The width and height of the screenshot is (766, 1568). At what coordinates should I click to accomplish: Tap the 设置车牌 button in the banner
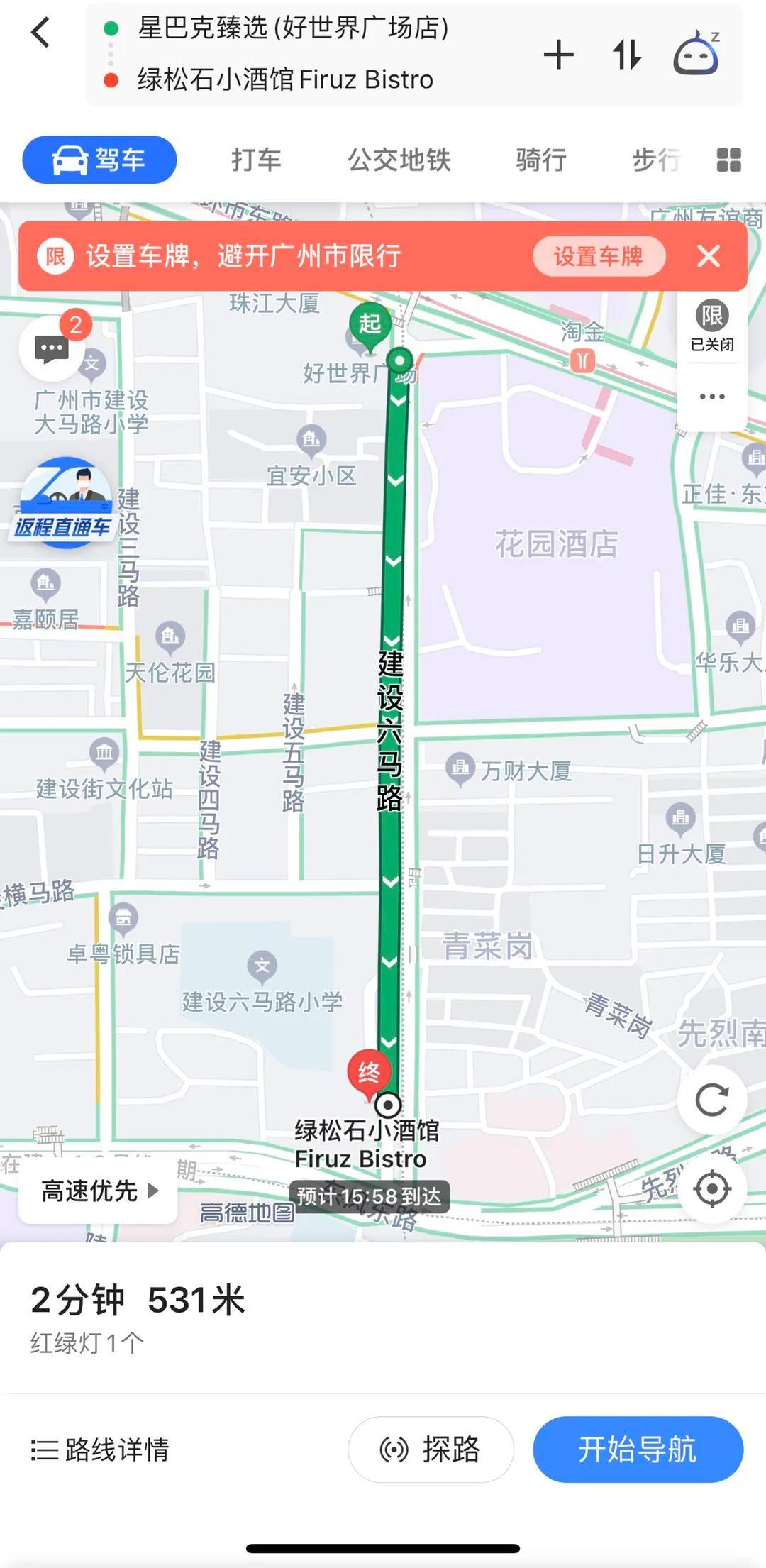pyautogui.click(x=599, y=255)
